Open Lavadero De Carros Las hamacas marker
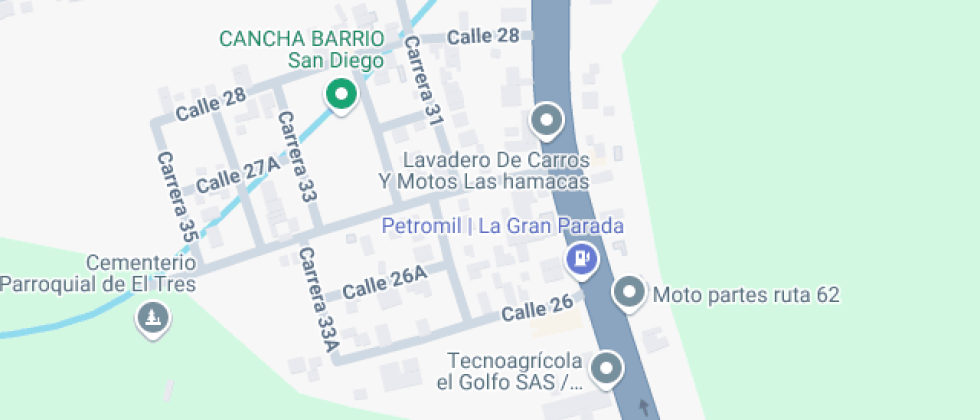 coord(546,122)
